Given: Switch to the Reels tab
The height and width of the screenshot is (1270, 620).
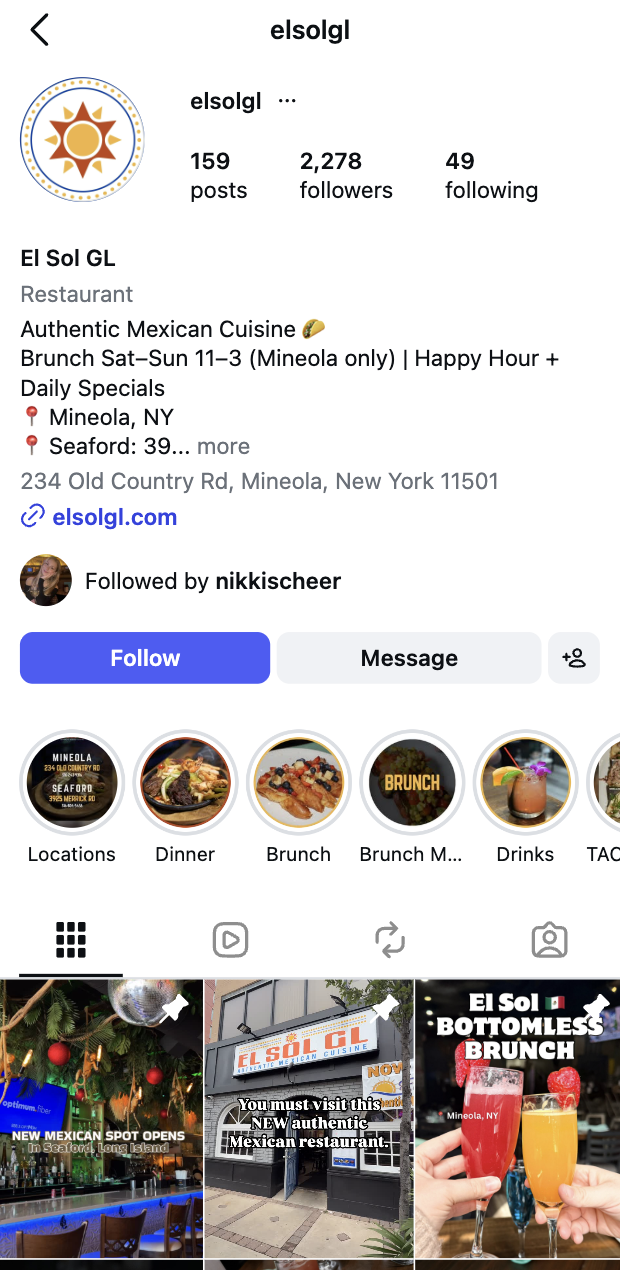Looking at the screenshot, I should coord(230,940).
